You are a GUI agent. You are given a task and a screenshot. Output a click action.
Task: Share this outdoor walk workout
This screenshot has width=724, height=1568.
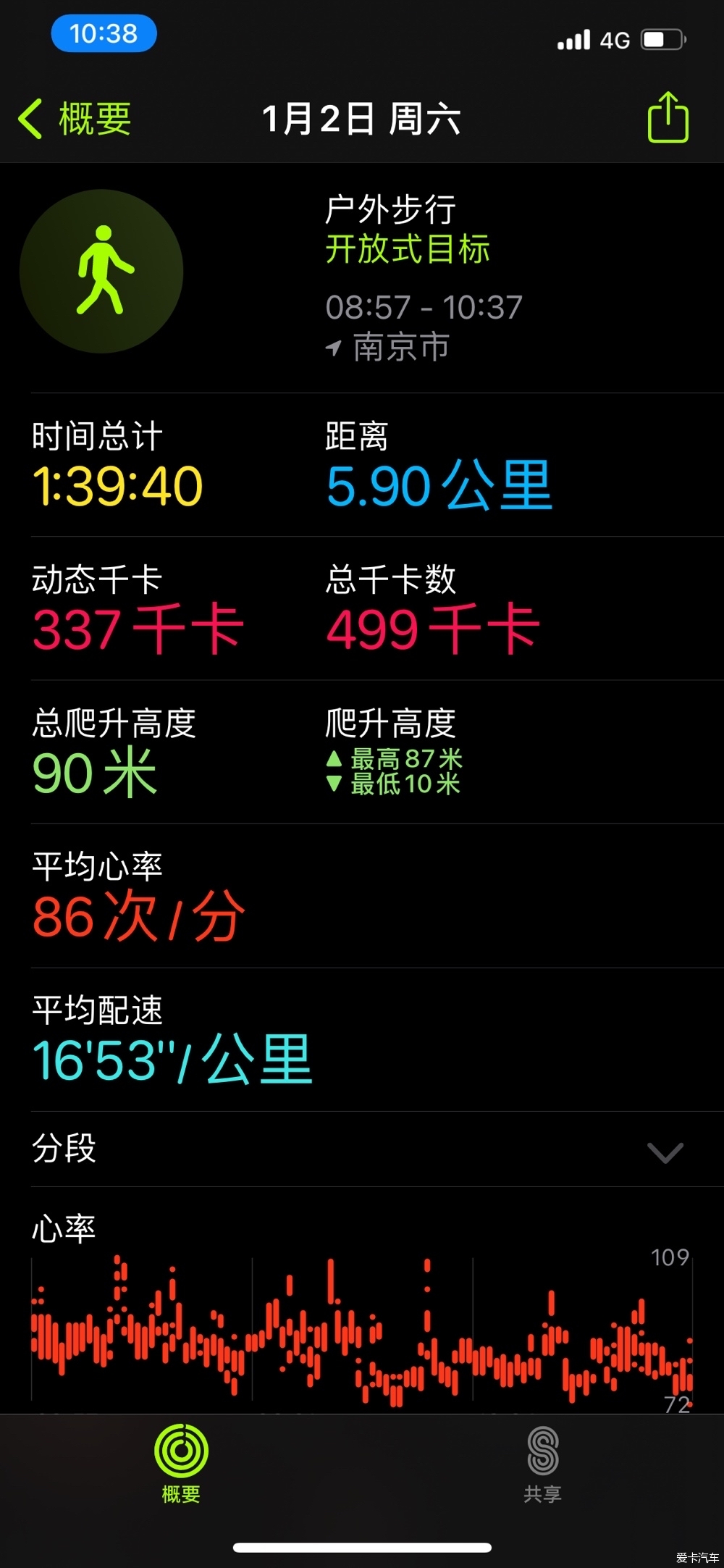[x=668, y=117]
